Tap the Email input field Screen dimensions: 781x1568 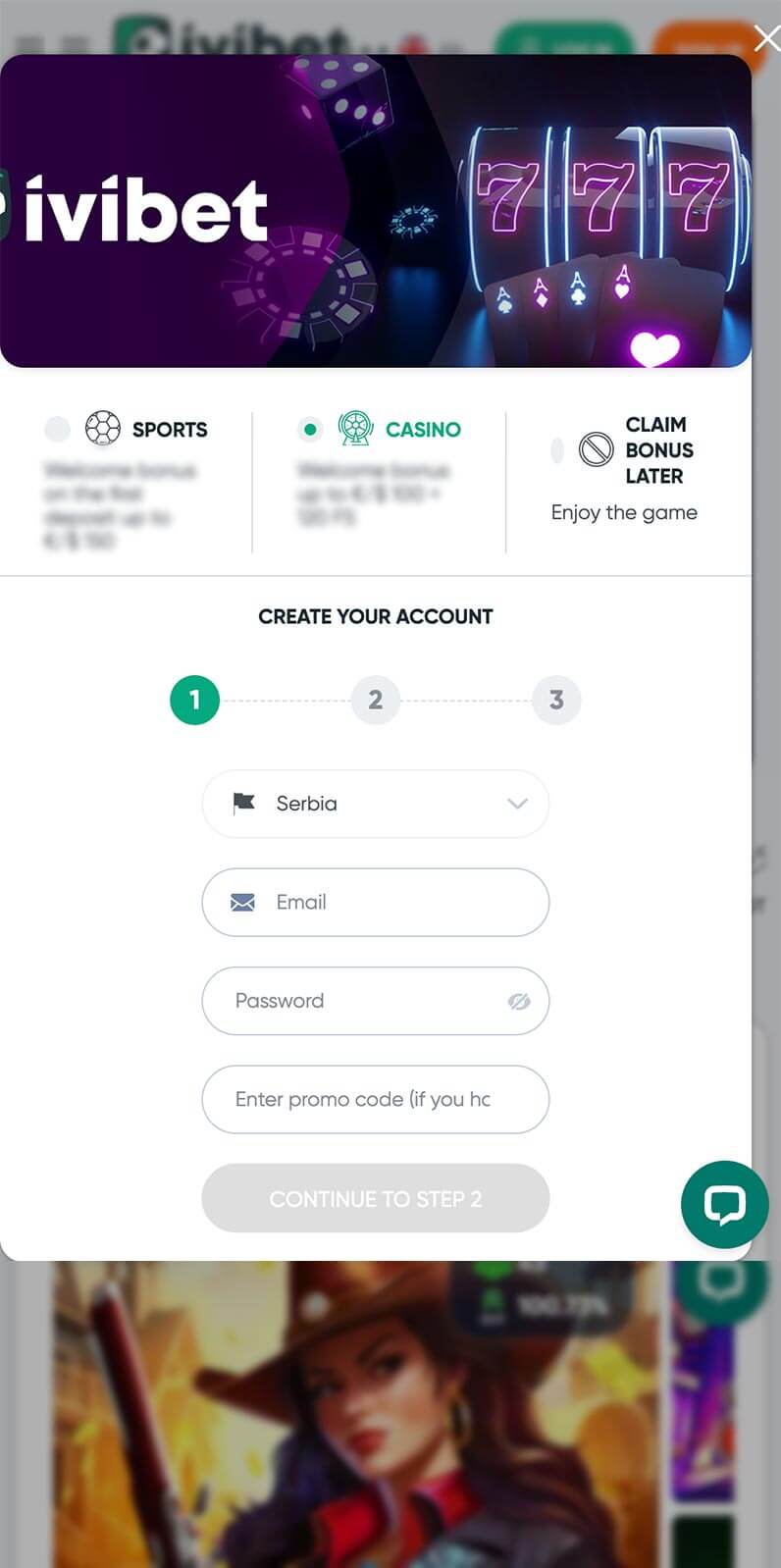376,903
